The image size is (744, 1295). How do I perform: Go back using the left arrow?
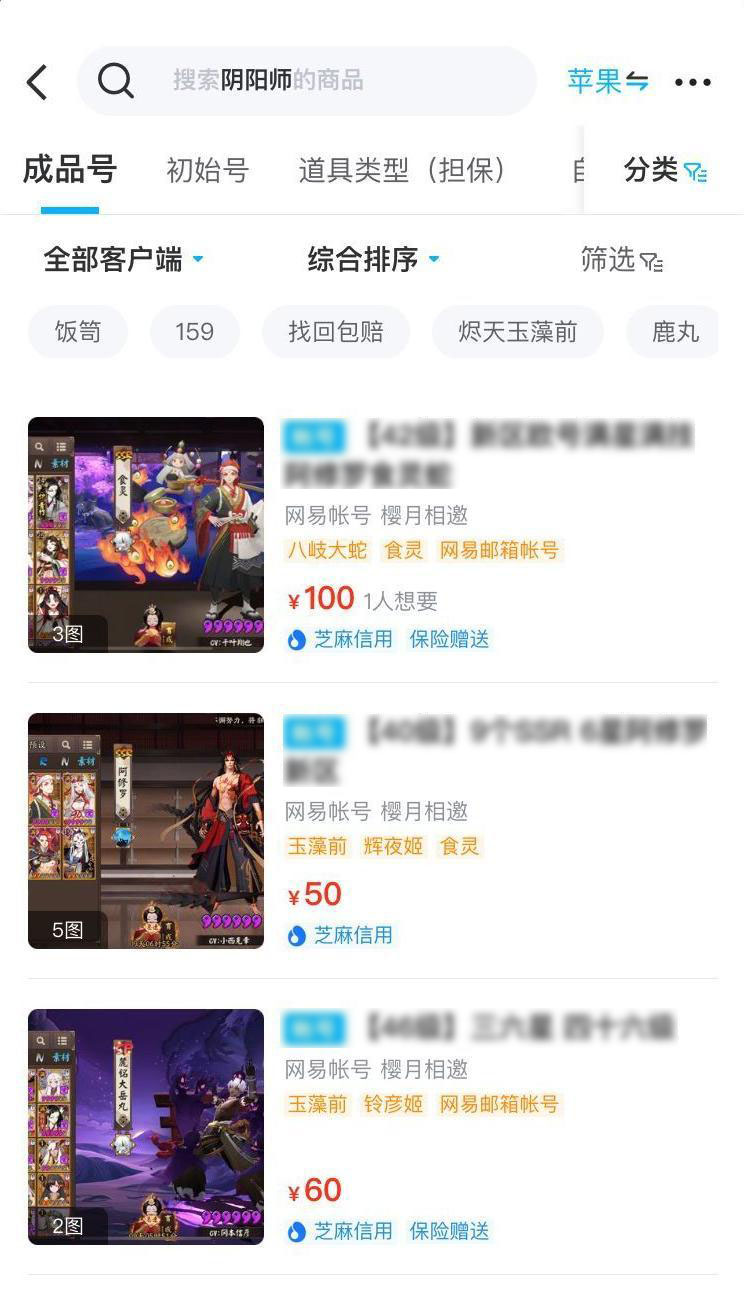point(37,82)
